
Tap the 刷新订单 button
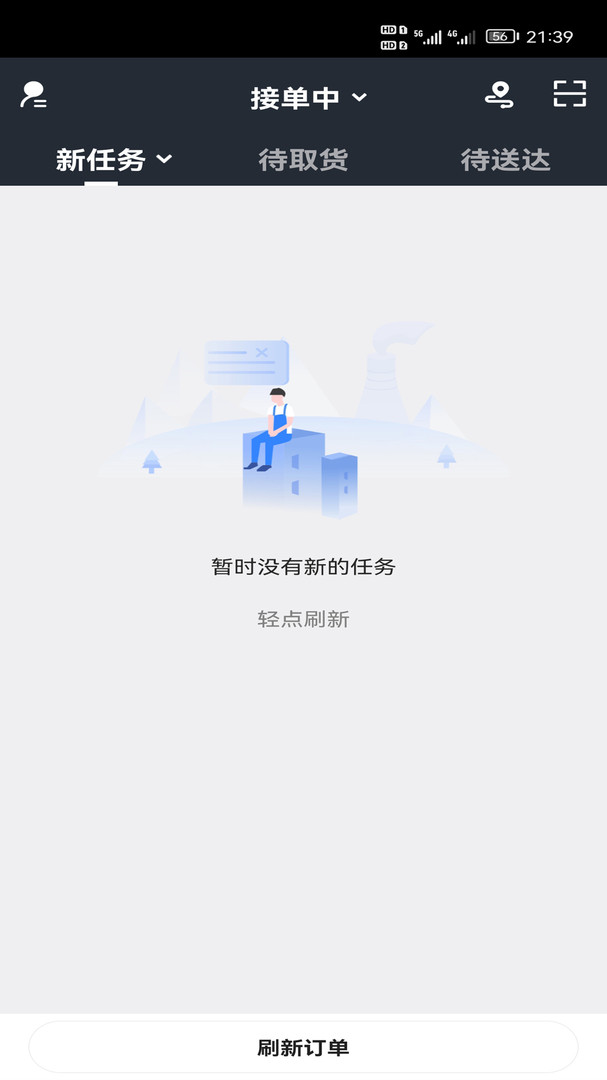(x=303, y=1047)
